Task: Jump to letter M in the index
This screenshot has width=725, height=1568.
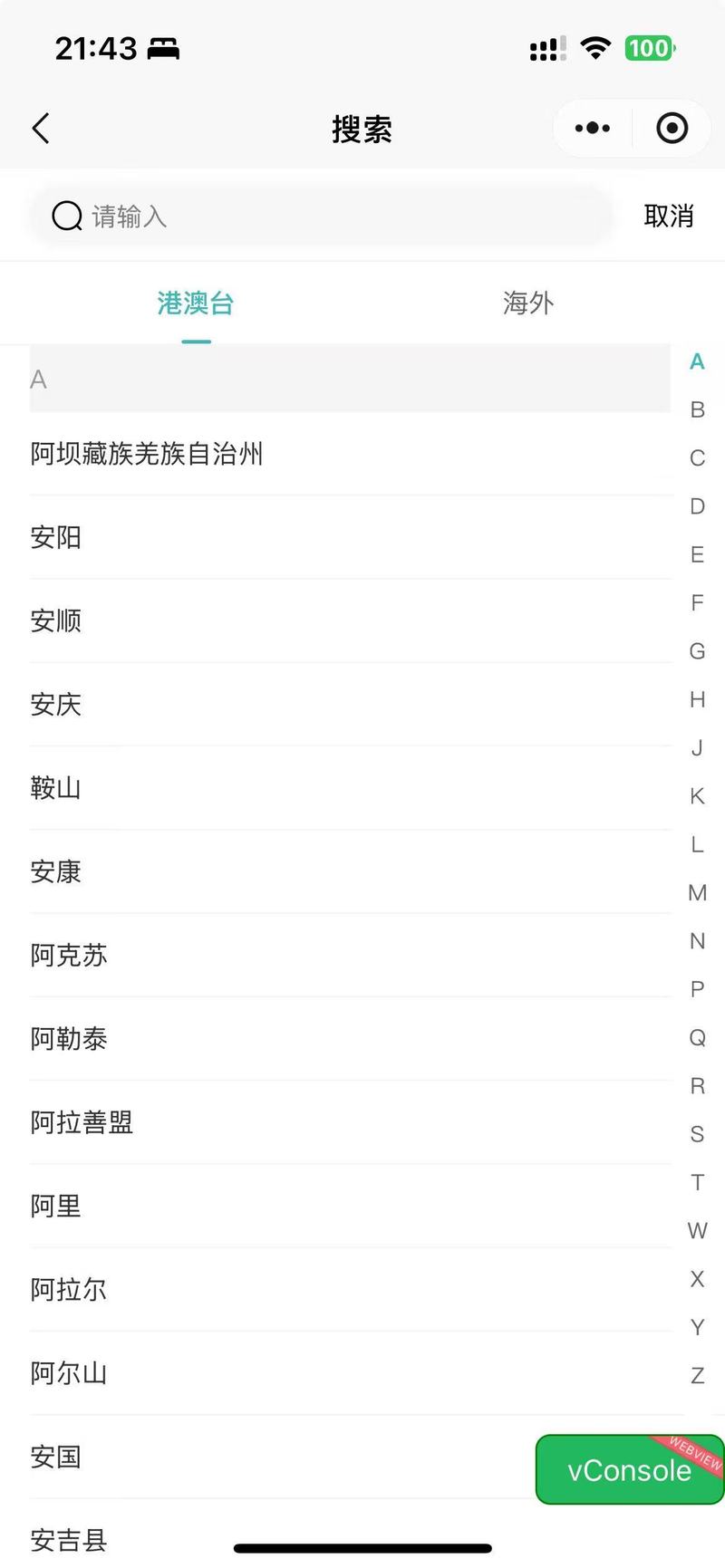Action: click(x=697, y=893)
